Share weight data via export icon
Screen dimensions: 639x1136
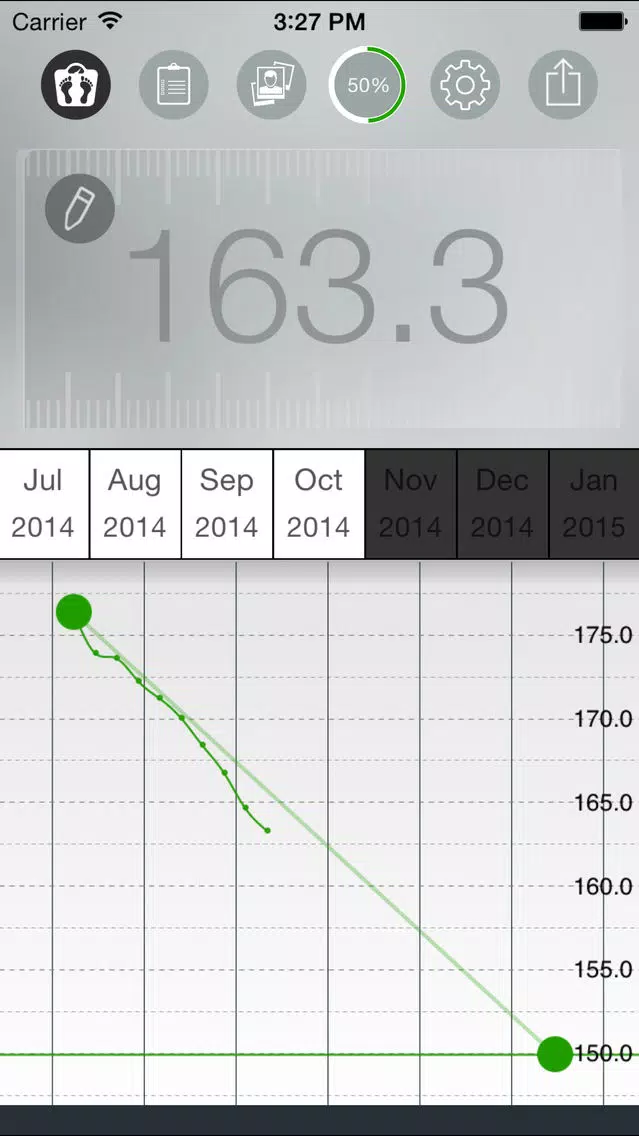[563, 85]
